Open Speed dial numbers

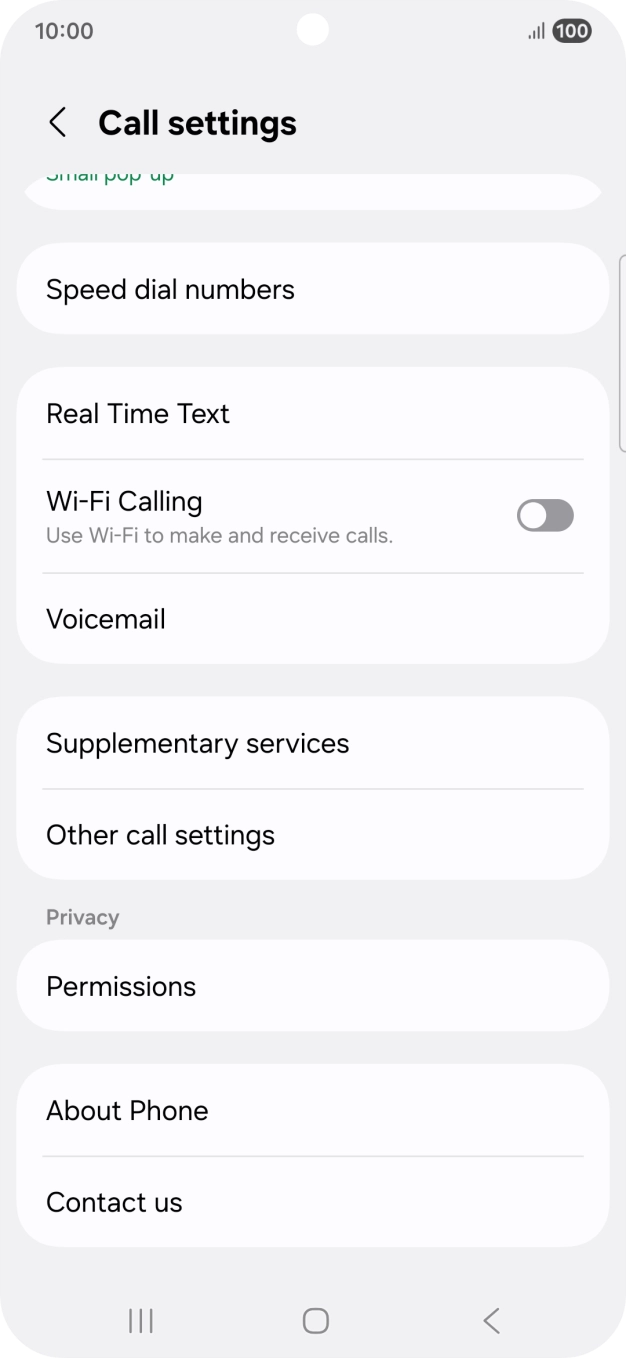pyautogui.click(x=312, y=290)
